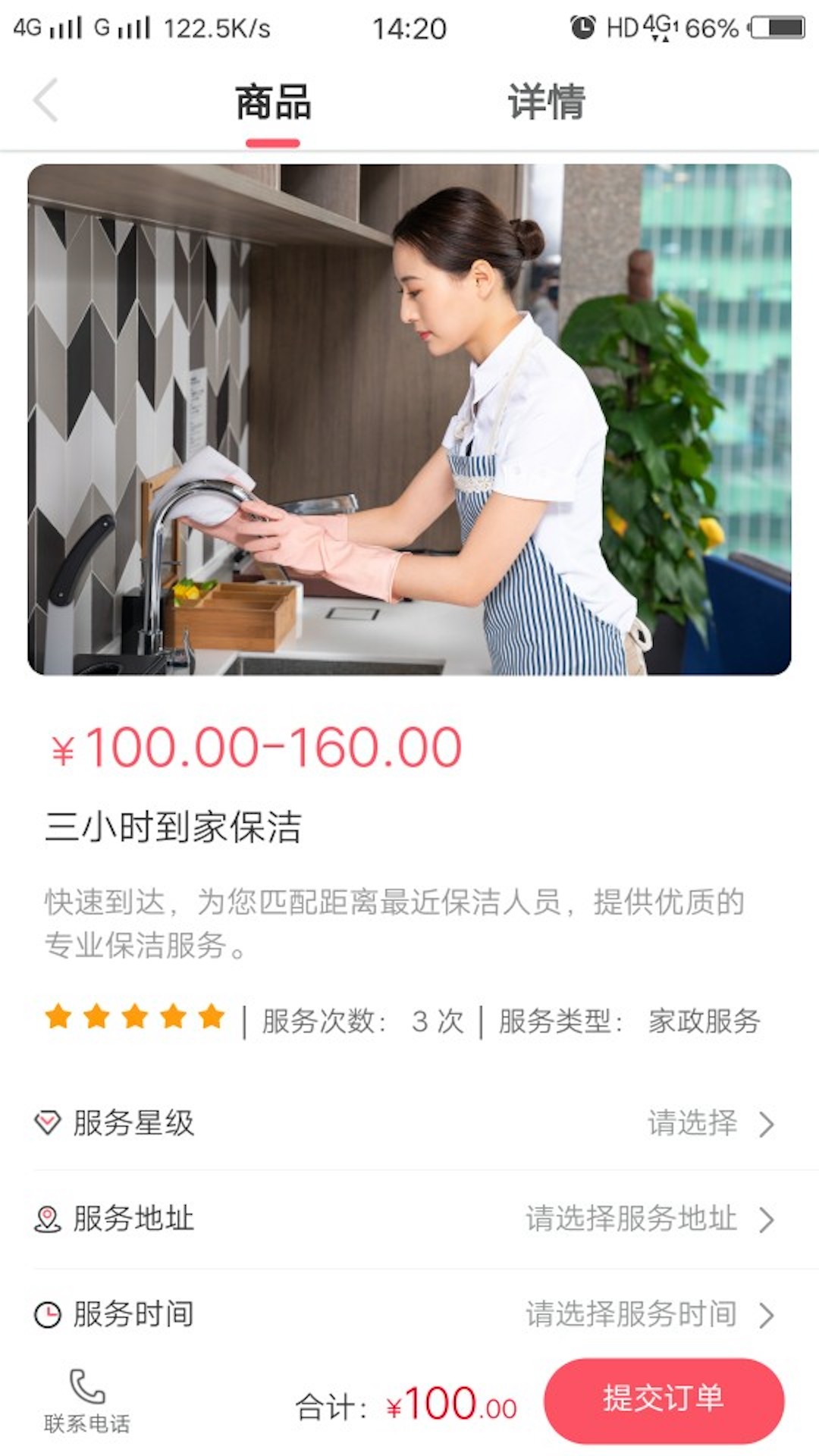Viewport: 819px width, 1456px height.
Task: Toggle the HD indicator in the status bar
Action: tap(625, 28)
